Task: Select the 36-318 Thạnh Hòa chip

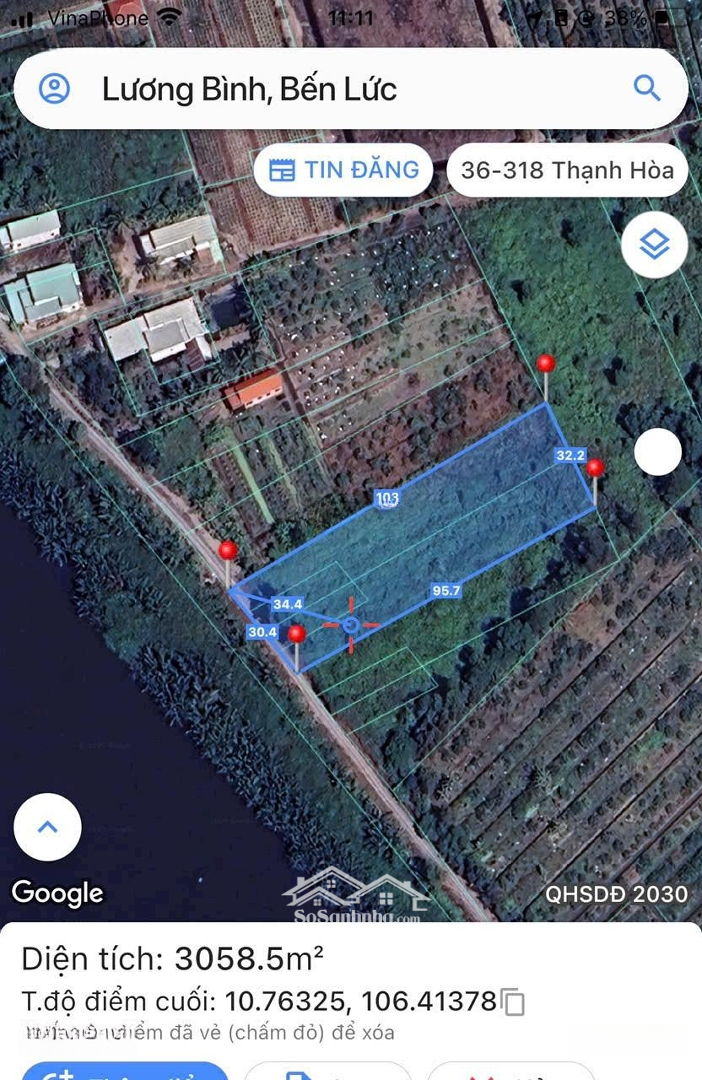Action: [x=567, y=170]
